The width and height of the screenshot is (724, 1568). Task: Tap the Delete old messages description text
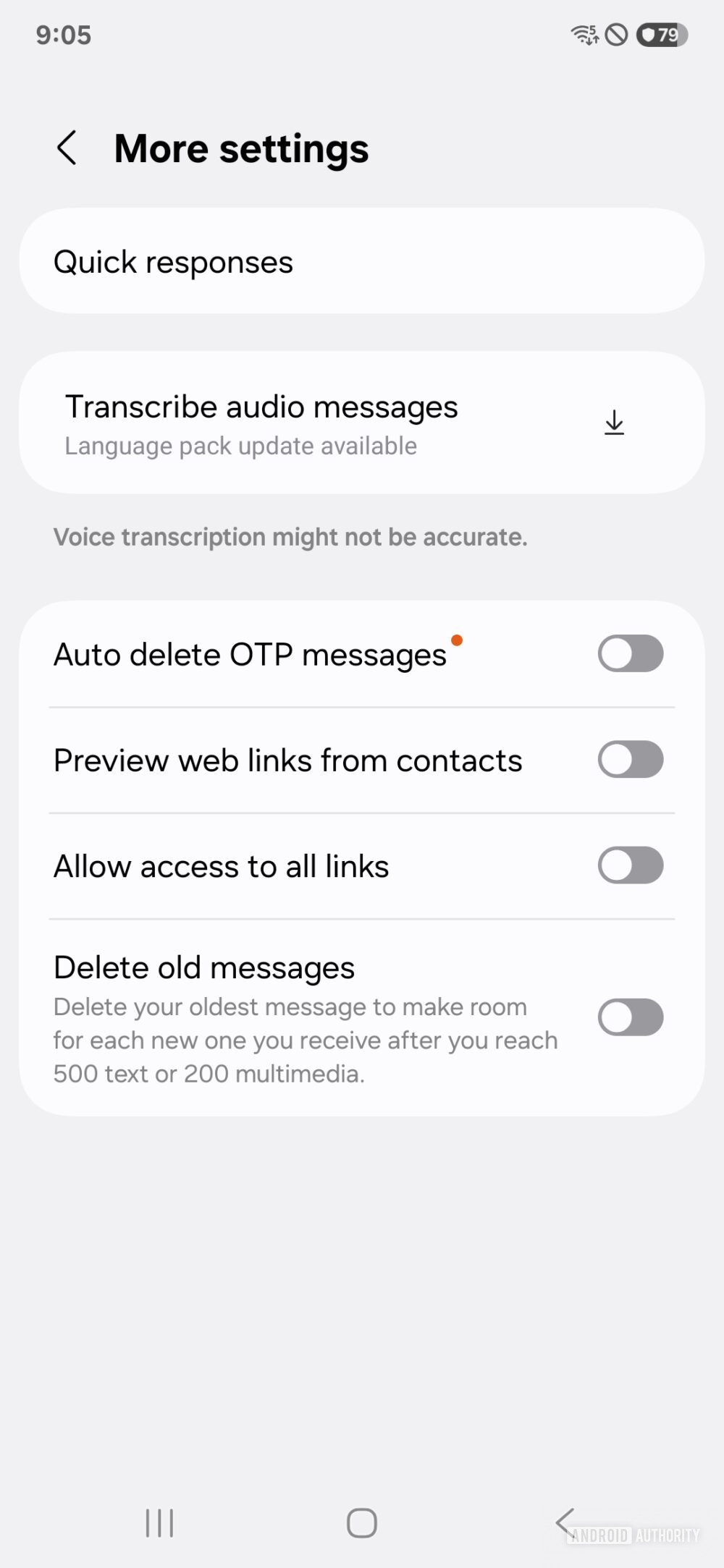(x=304, y=1040)
